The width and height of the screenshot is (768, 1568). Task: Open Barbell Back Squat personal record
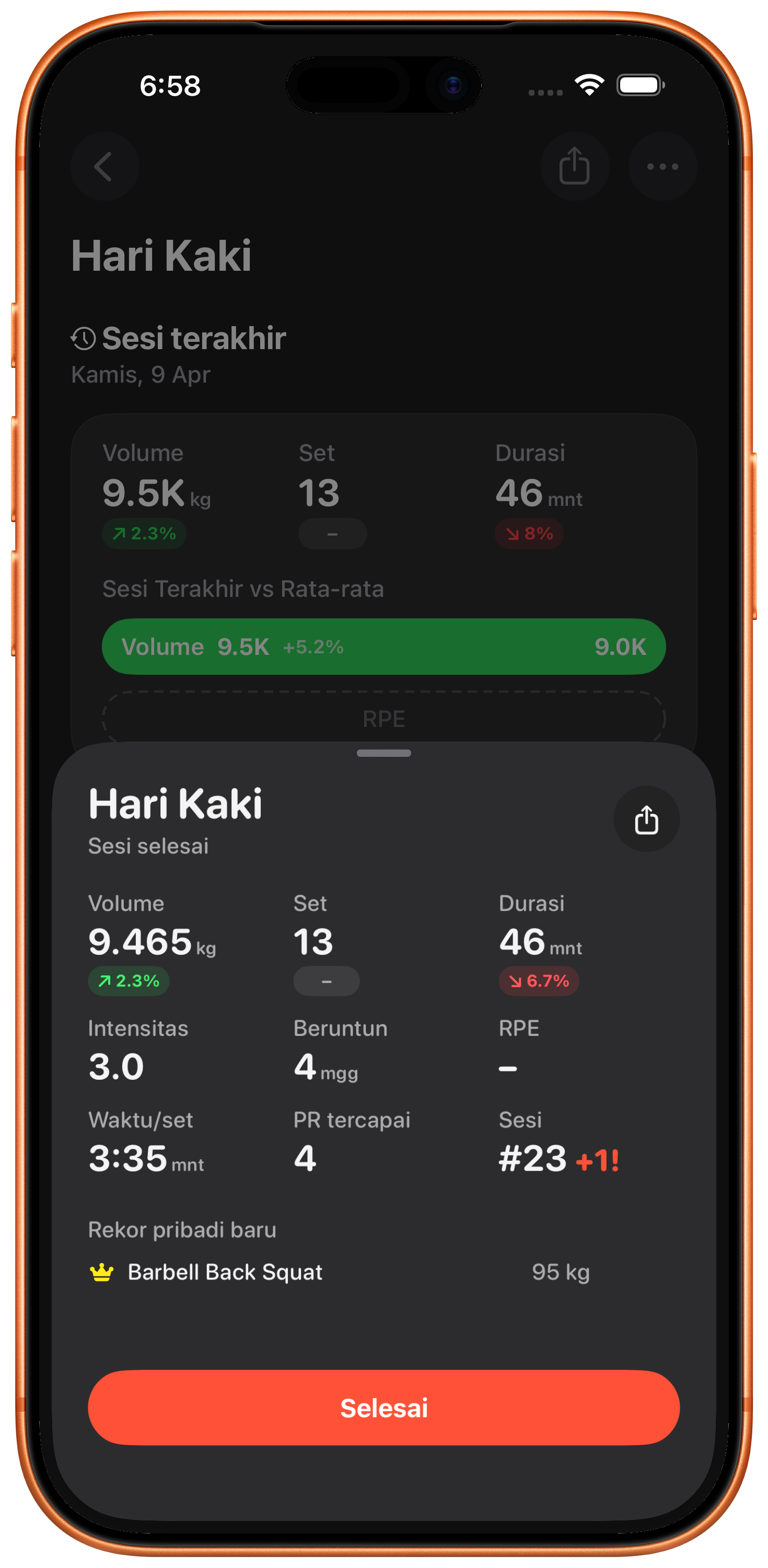(x=225, y=1272)
